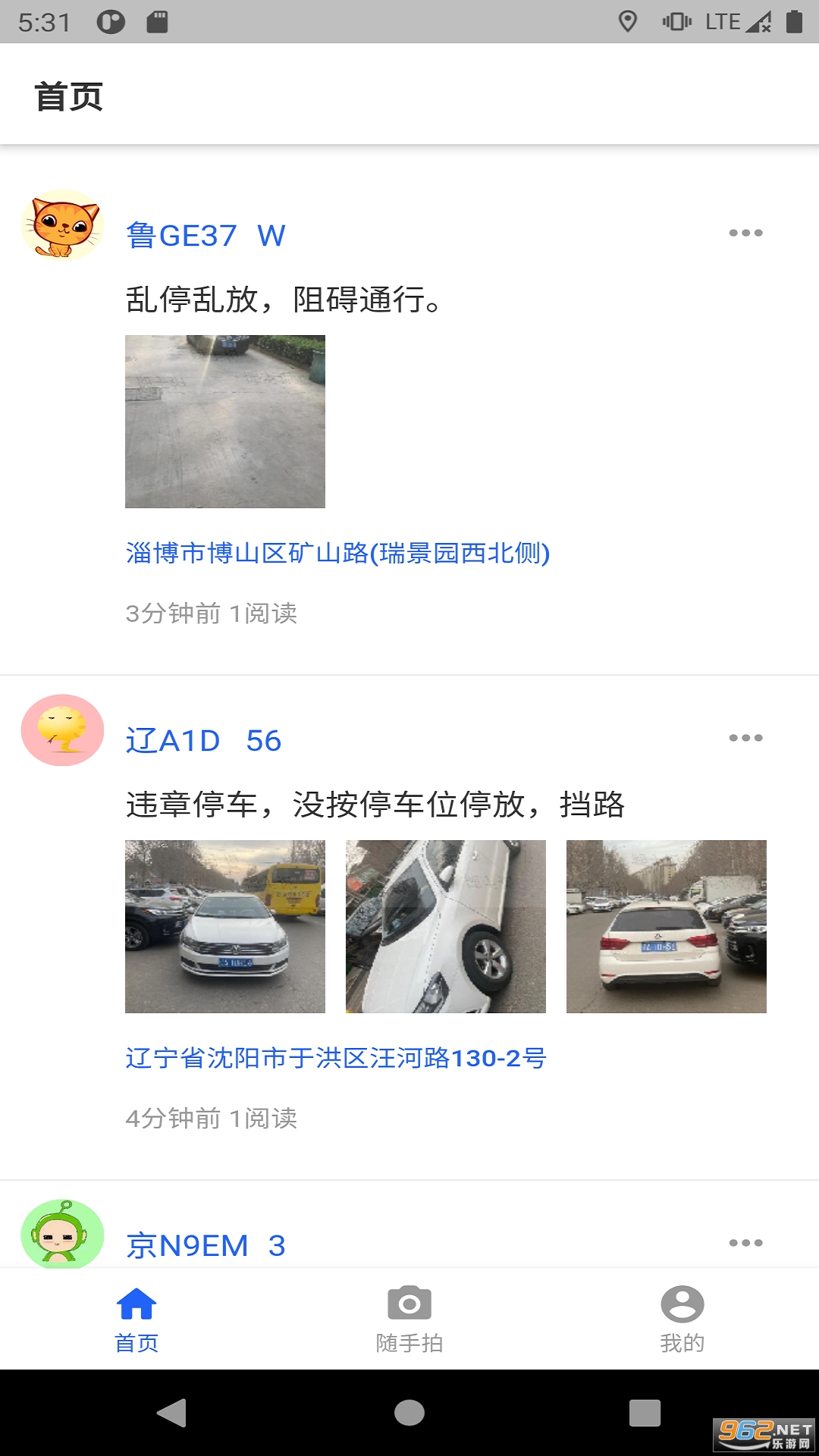Open the pink avatar of the 辽A1D 56 post
This screenshot has height=1456, width=819.
point(62,730)
